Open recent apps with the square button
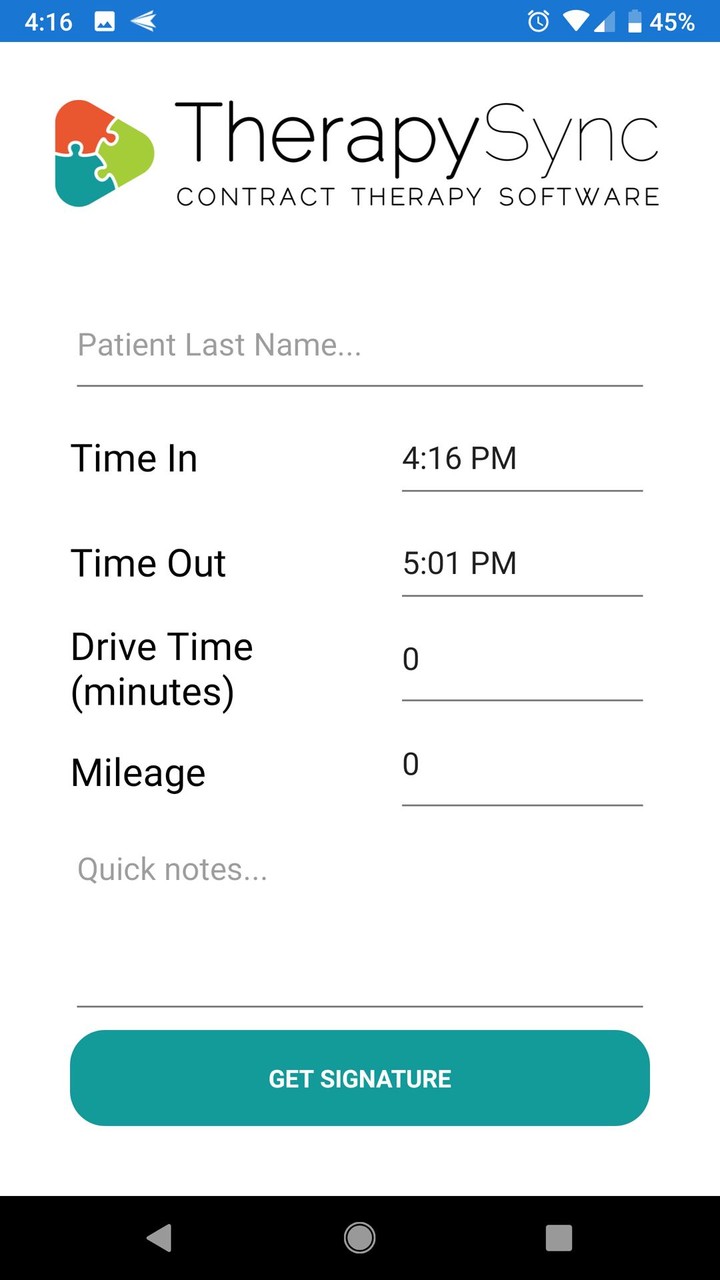Image resolution: width=720 pixels, height=1280 pixels. click(558, 1238)
